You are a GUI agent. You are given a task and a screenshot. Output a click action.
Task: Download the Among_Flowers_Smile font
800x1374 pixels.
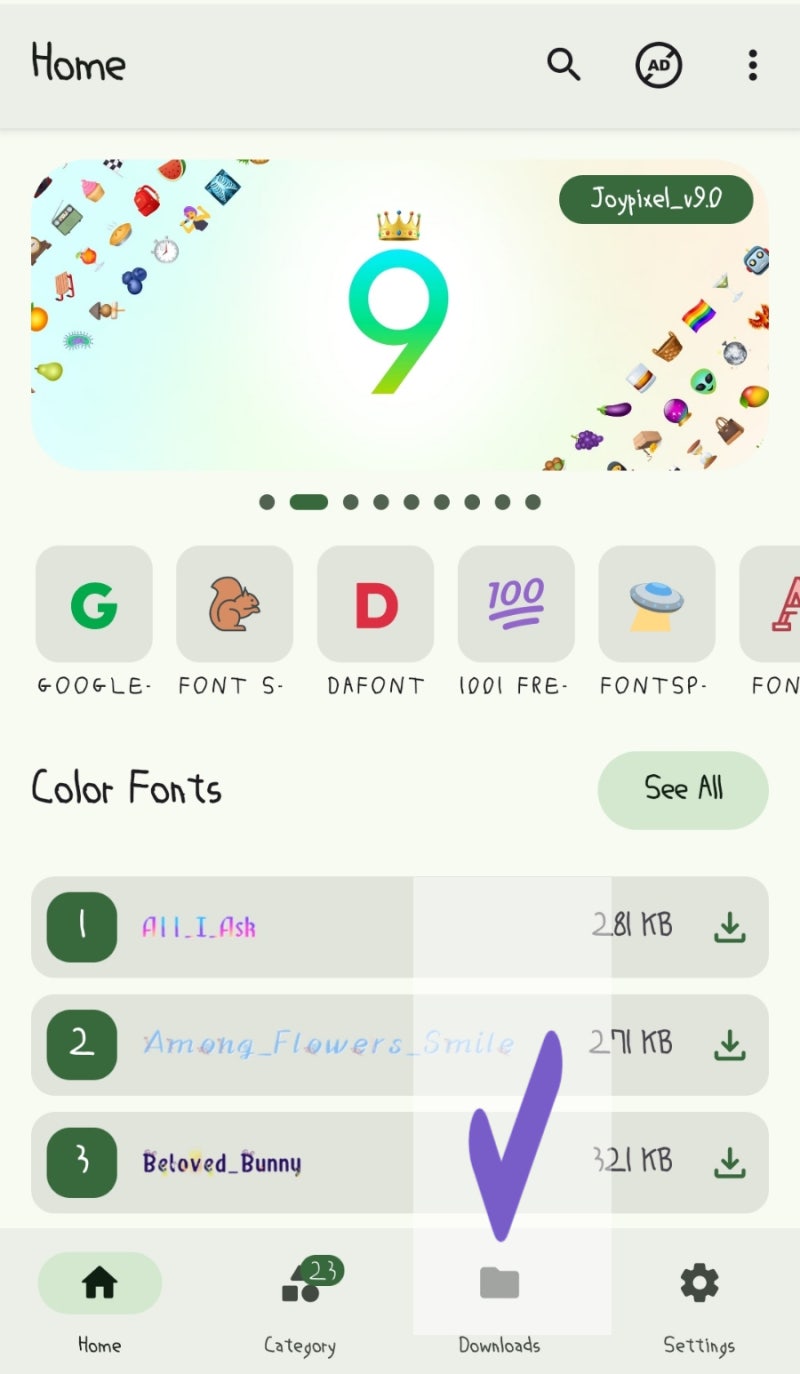tap(731, 1044)
